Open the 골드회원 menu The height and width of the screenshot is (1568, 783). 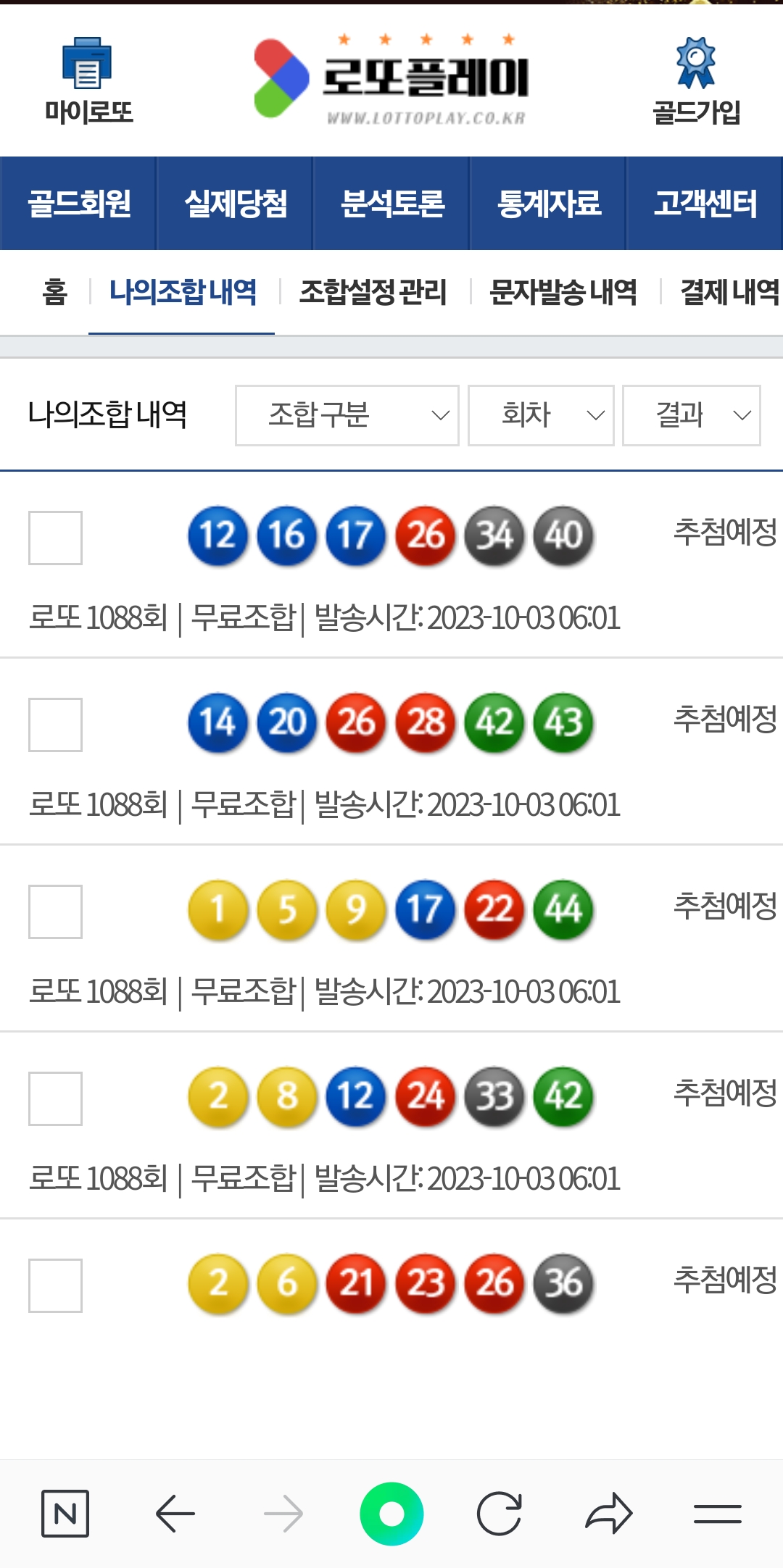point(78,204)
